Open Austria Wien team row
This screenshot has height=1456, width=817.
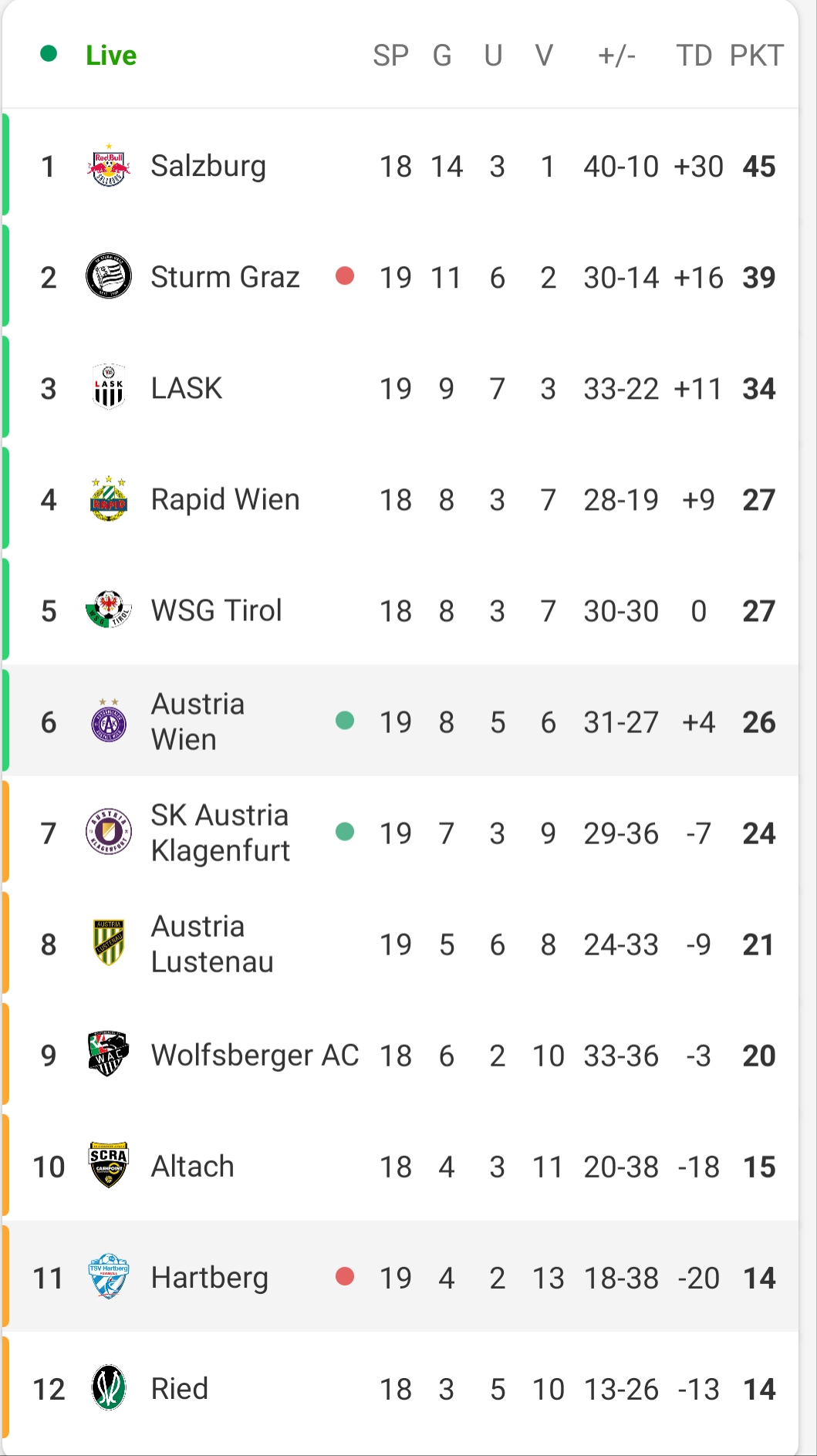pyautogui.click(x=400, y=721)
